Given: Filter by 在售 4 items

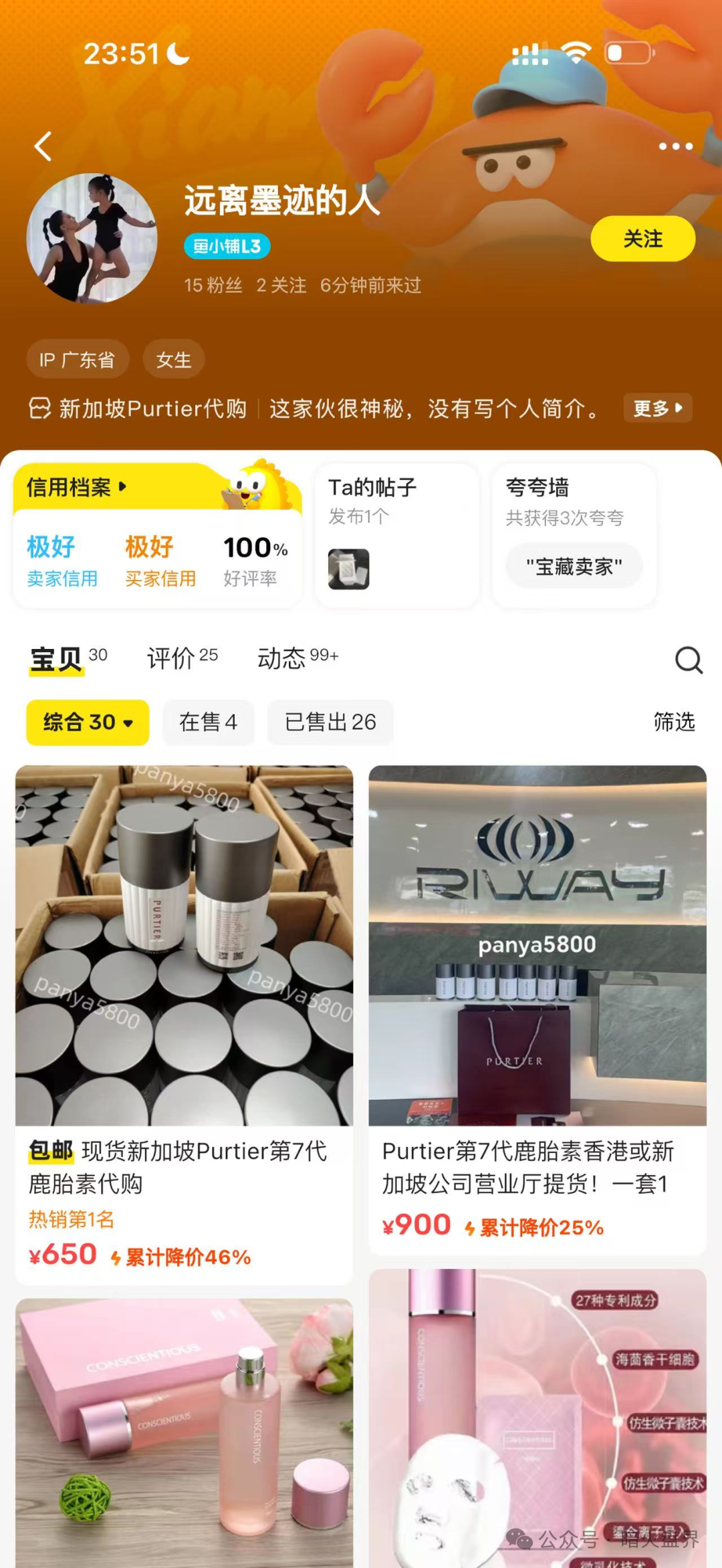Looking at the screenshot, I should point(208,723).
